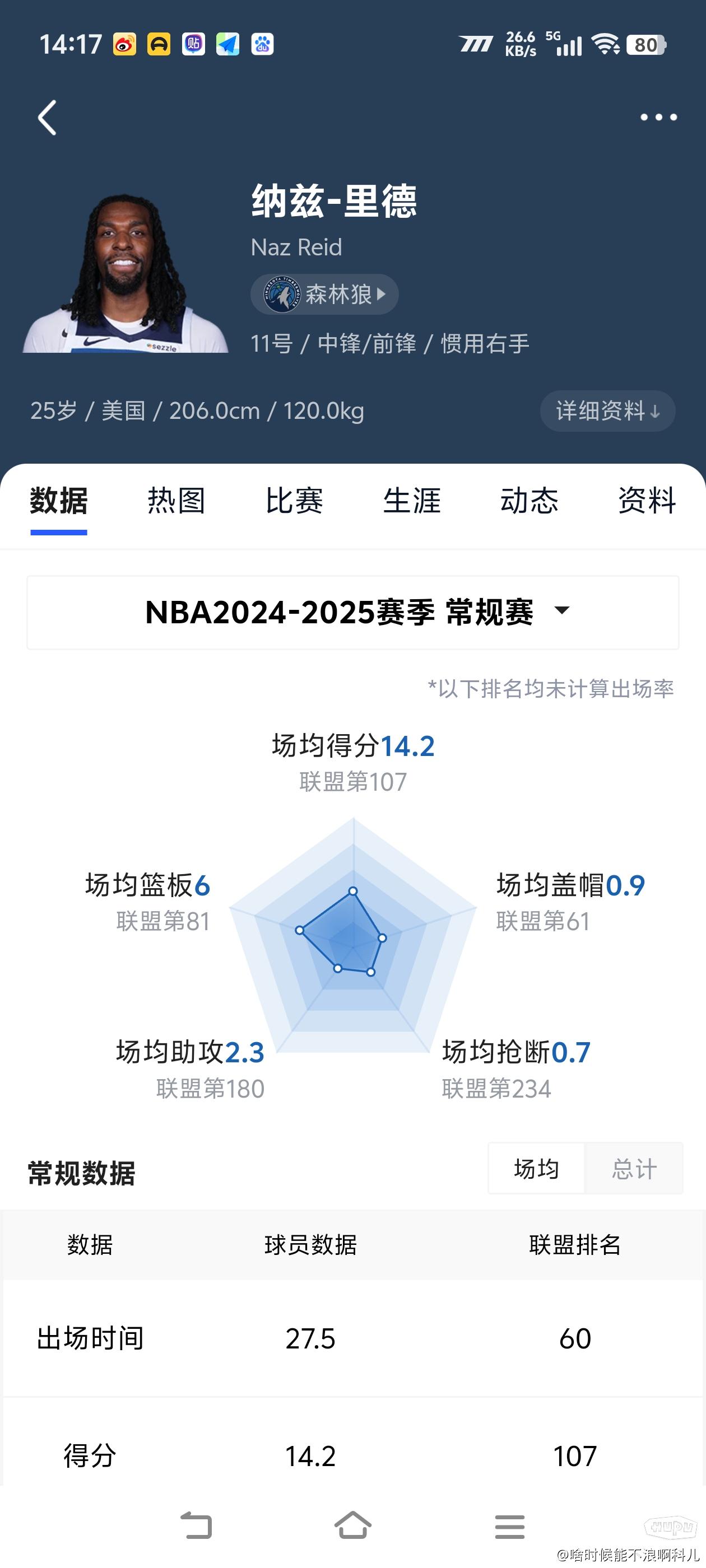Switch to the 资料 tab
The image size is (706, 1568).
pos(646,501)
